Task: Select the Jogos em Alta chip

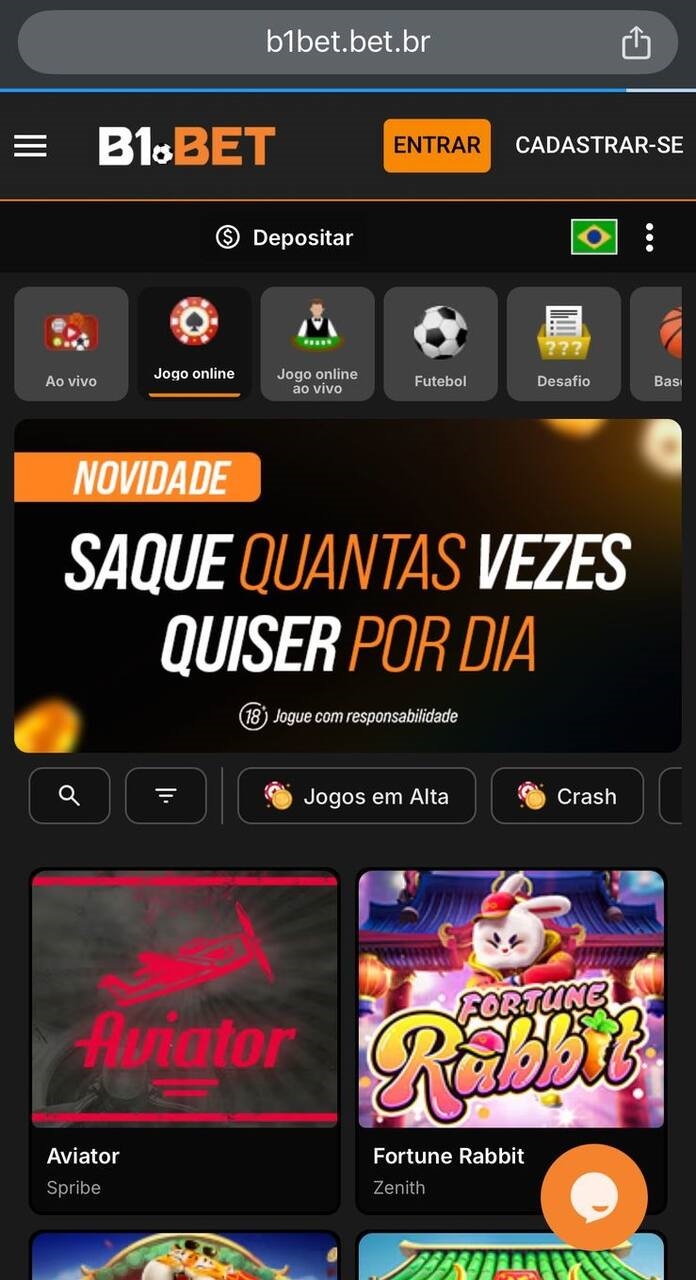Action: pyautogui.click(x=356, y=796)
